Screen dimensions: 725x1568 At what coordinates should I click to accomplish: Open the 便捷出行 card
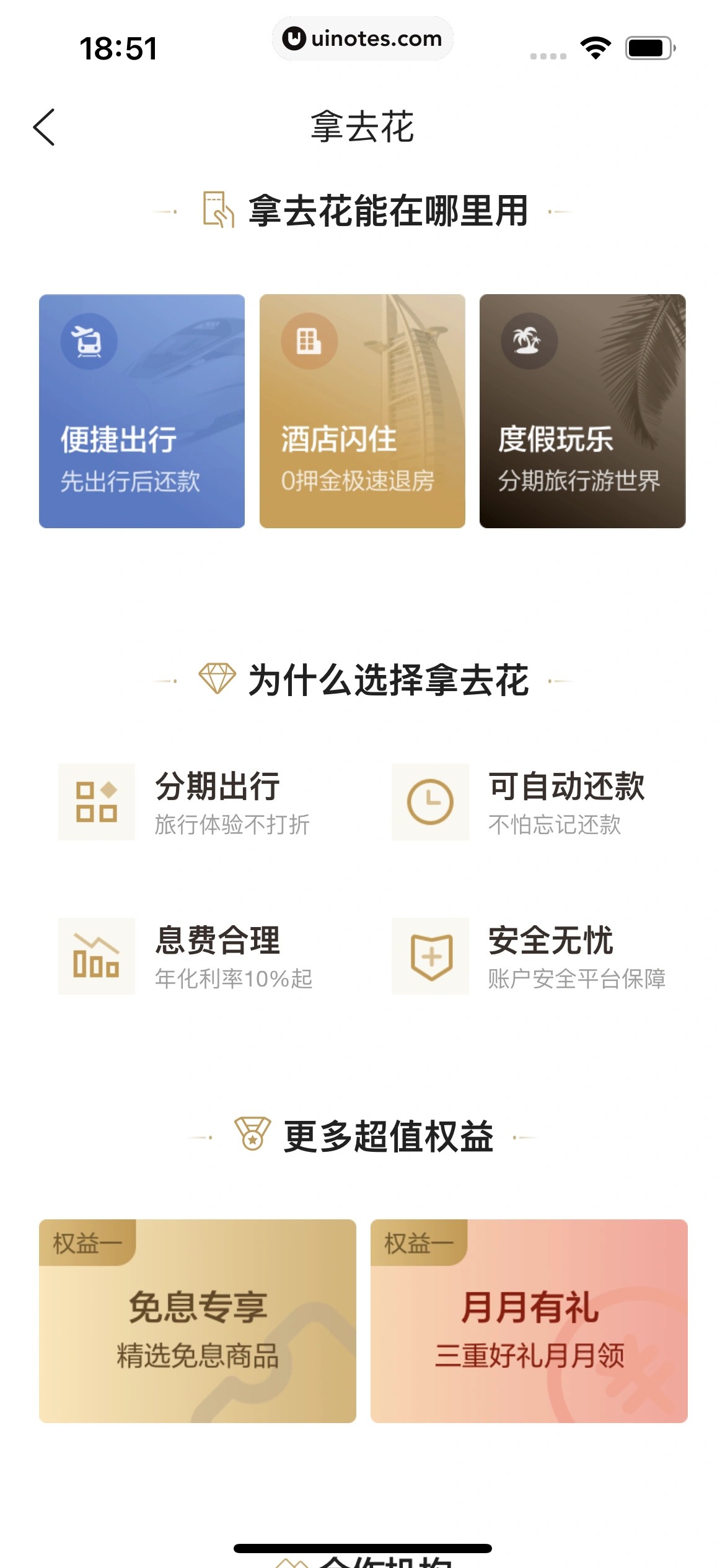click(142, 411)
